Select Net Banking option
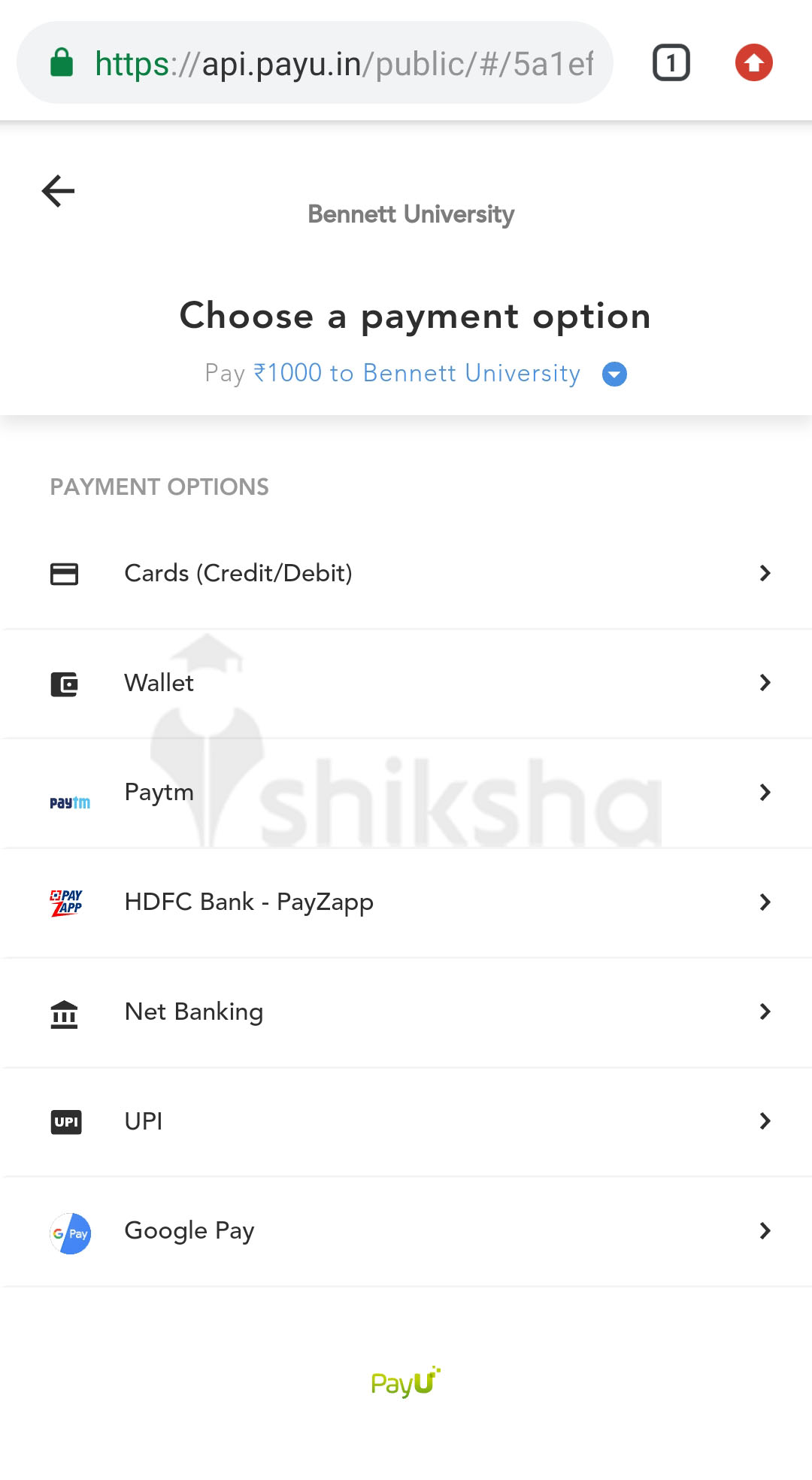This screenshot has width=812, height=1480. coord(406,1011)
